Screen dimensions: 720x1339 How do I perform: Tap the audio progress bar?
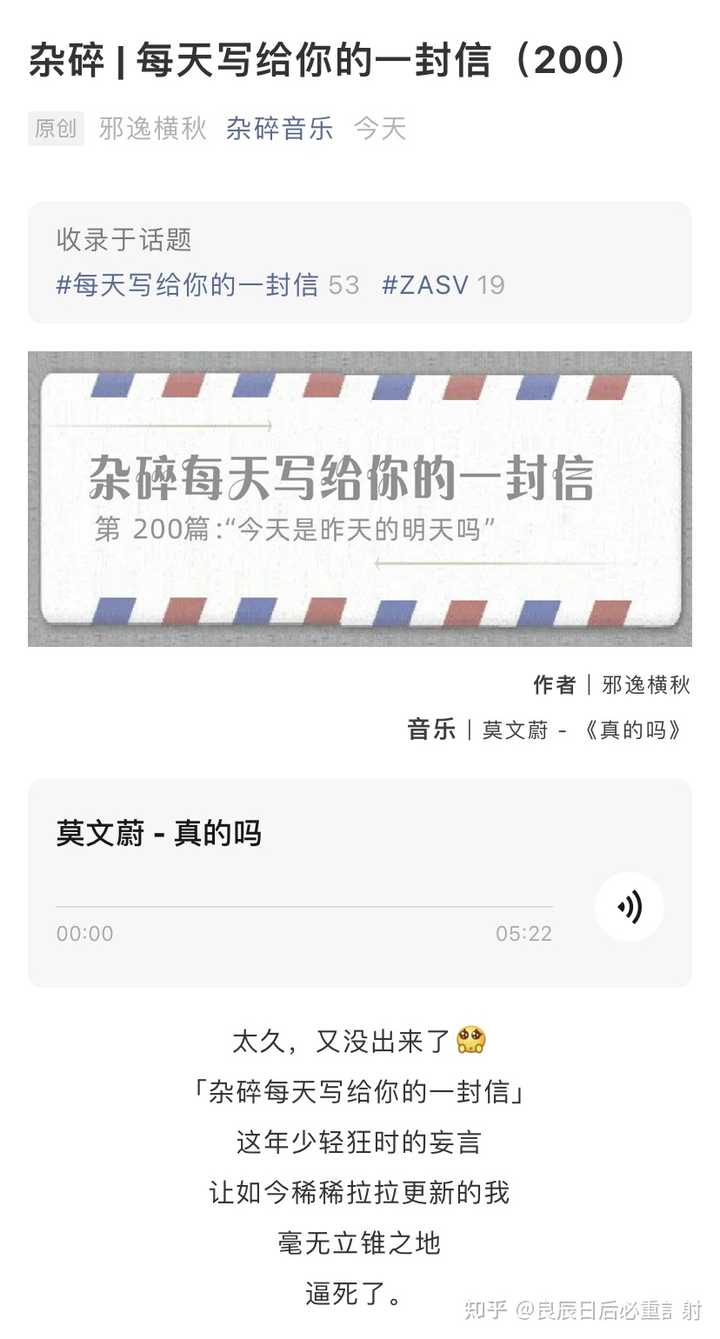pyautogui.click(x=304, y=907)
